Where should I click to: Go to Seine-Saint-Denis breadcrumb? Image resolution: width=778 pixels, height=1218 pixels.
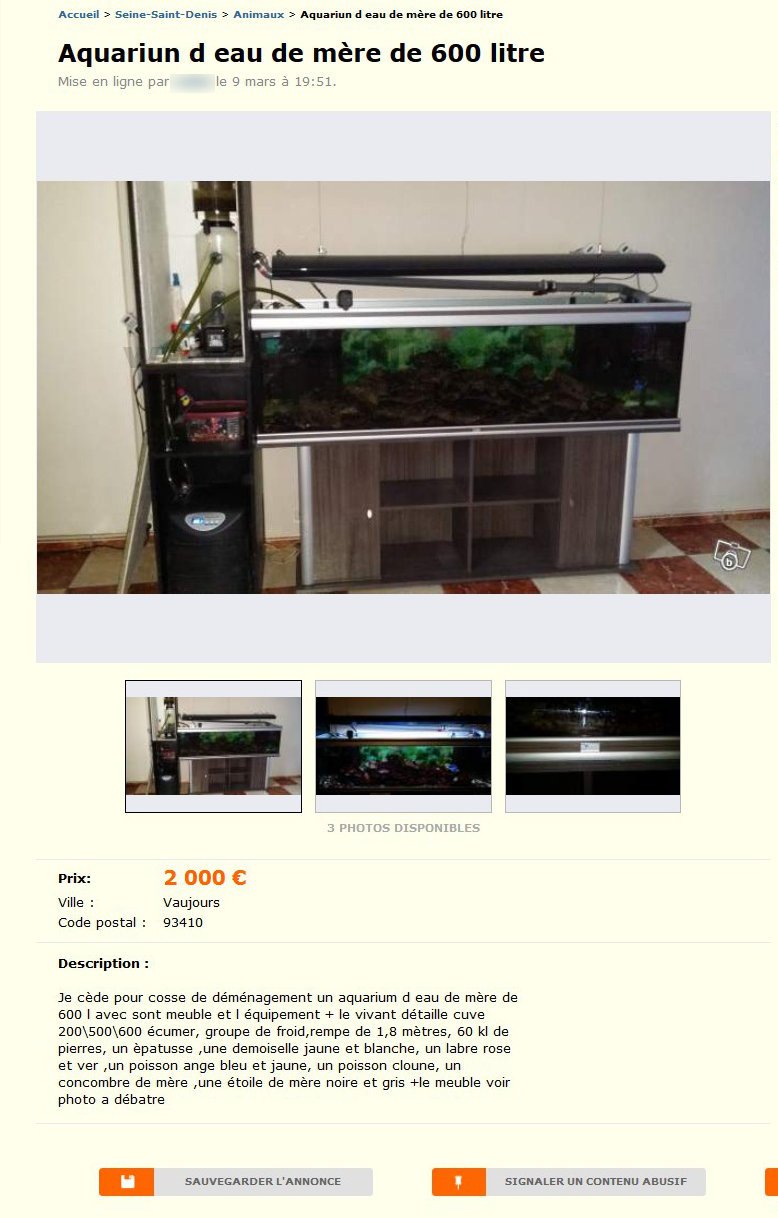(x=165, y=15)
